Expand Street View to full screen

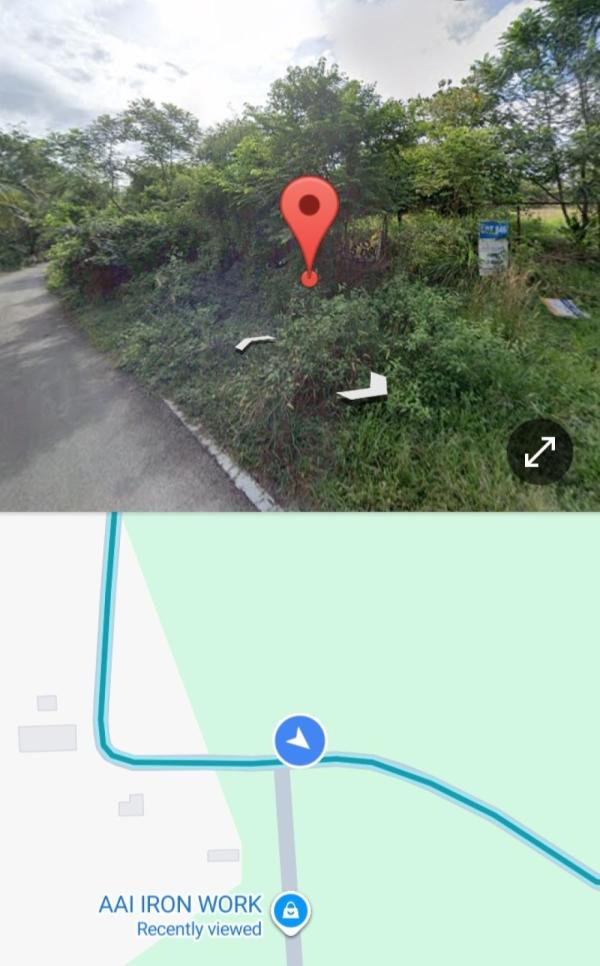[x=539, y=452]
